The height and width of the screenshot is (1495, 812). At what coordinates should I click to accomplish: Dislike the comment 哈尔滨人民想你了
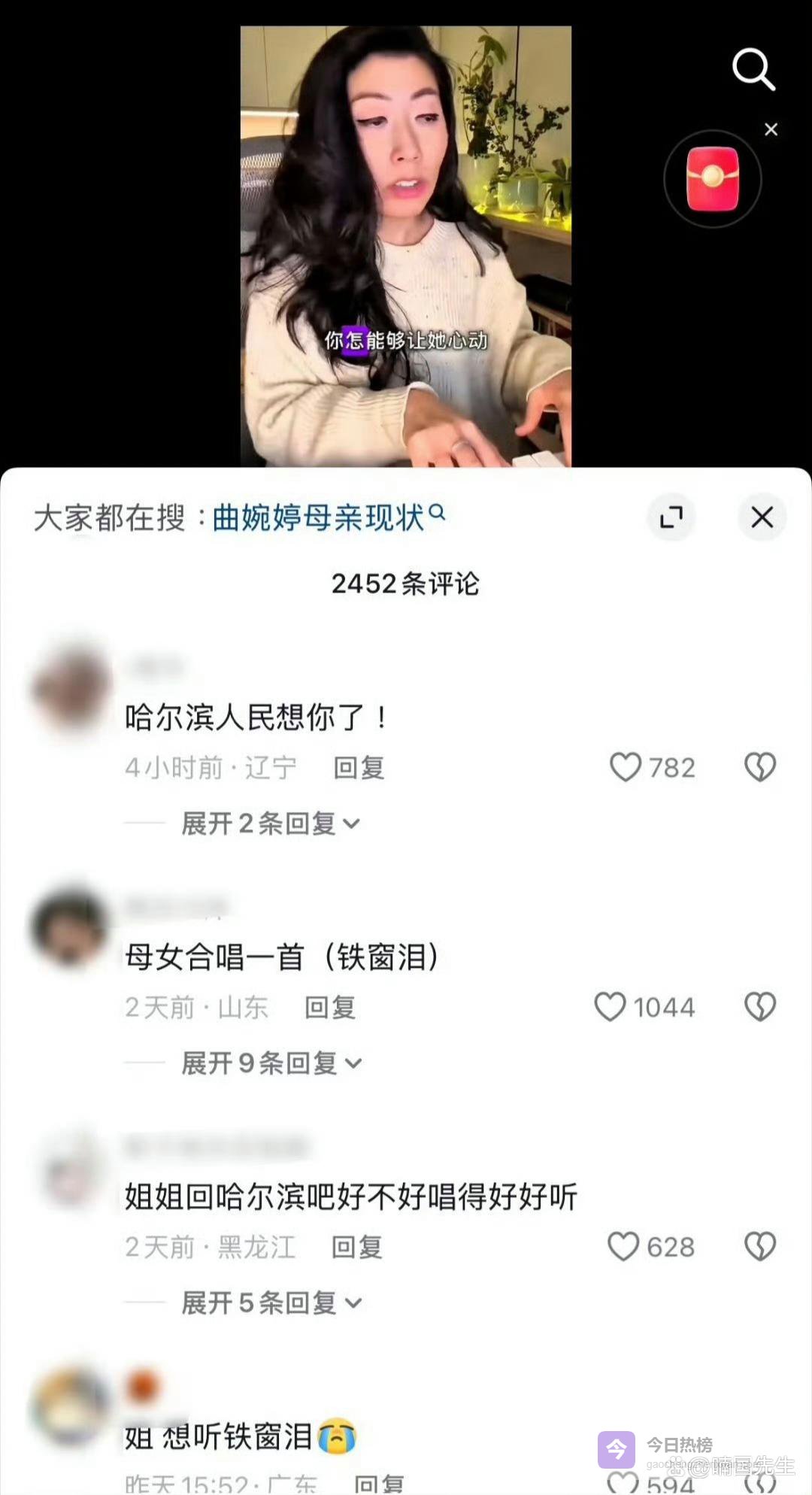759,767
